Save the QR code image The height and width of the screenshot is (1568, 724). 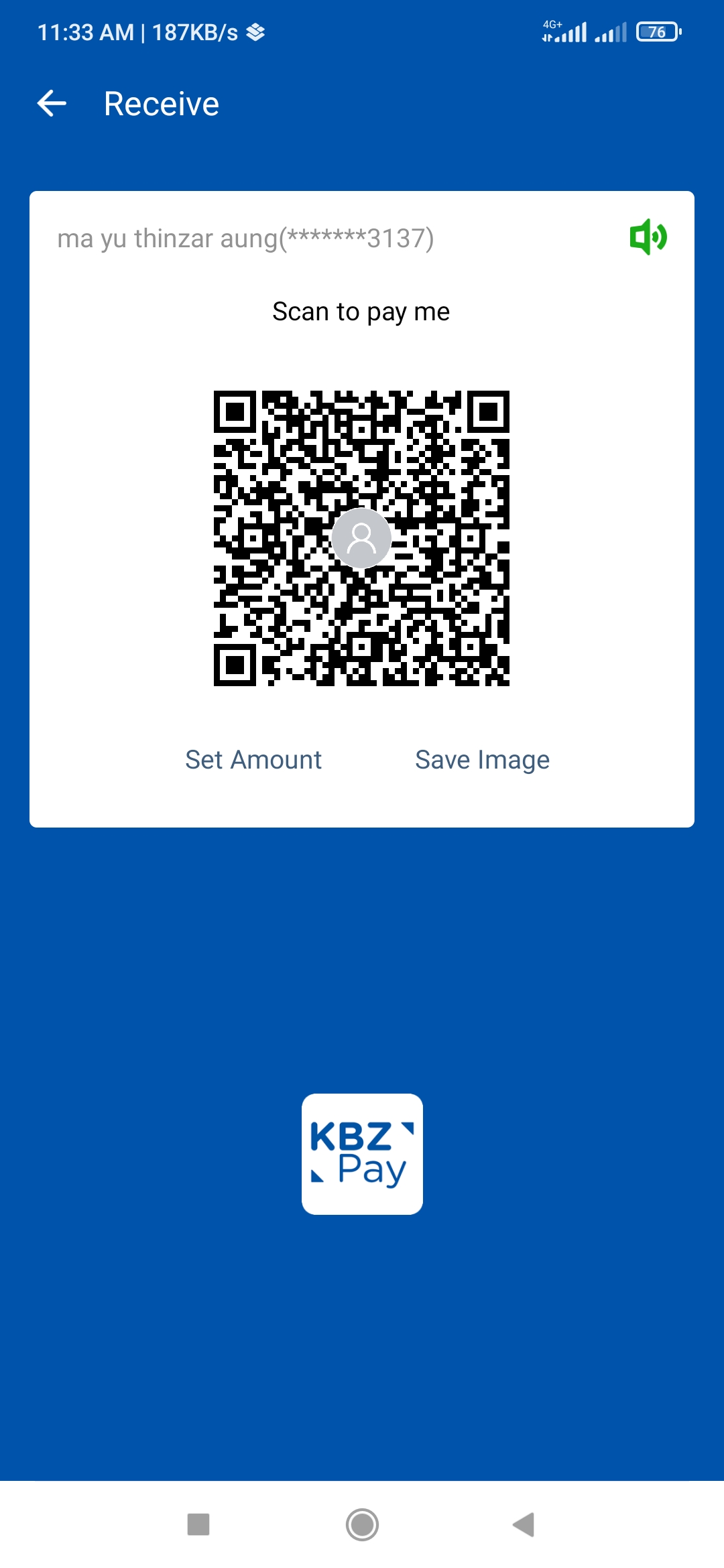pyautogui.click(x=482, y=760)
